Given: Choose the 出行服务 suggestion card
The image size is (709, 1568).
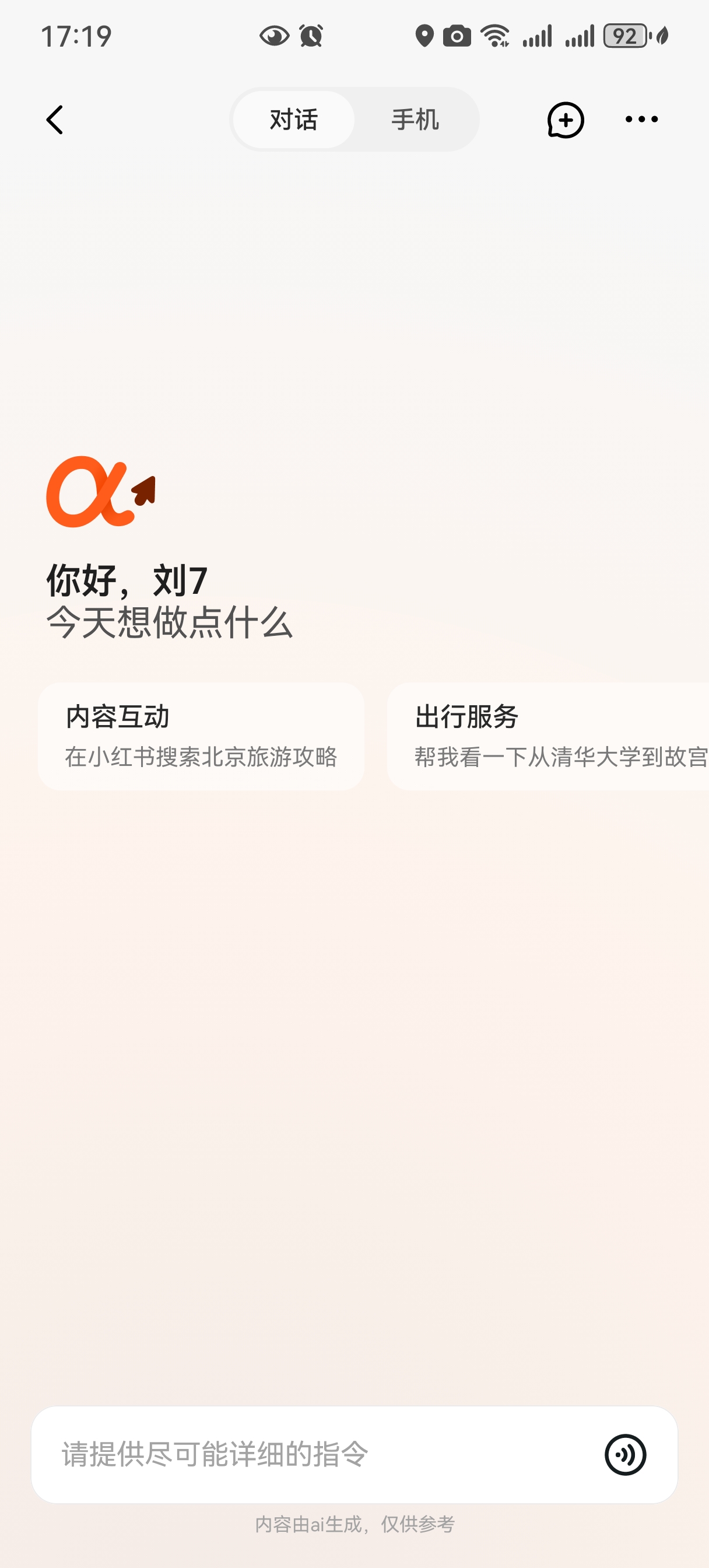Looking at the screenshot, I should (547, 736).
